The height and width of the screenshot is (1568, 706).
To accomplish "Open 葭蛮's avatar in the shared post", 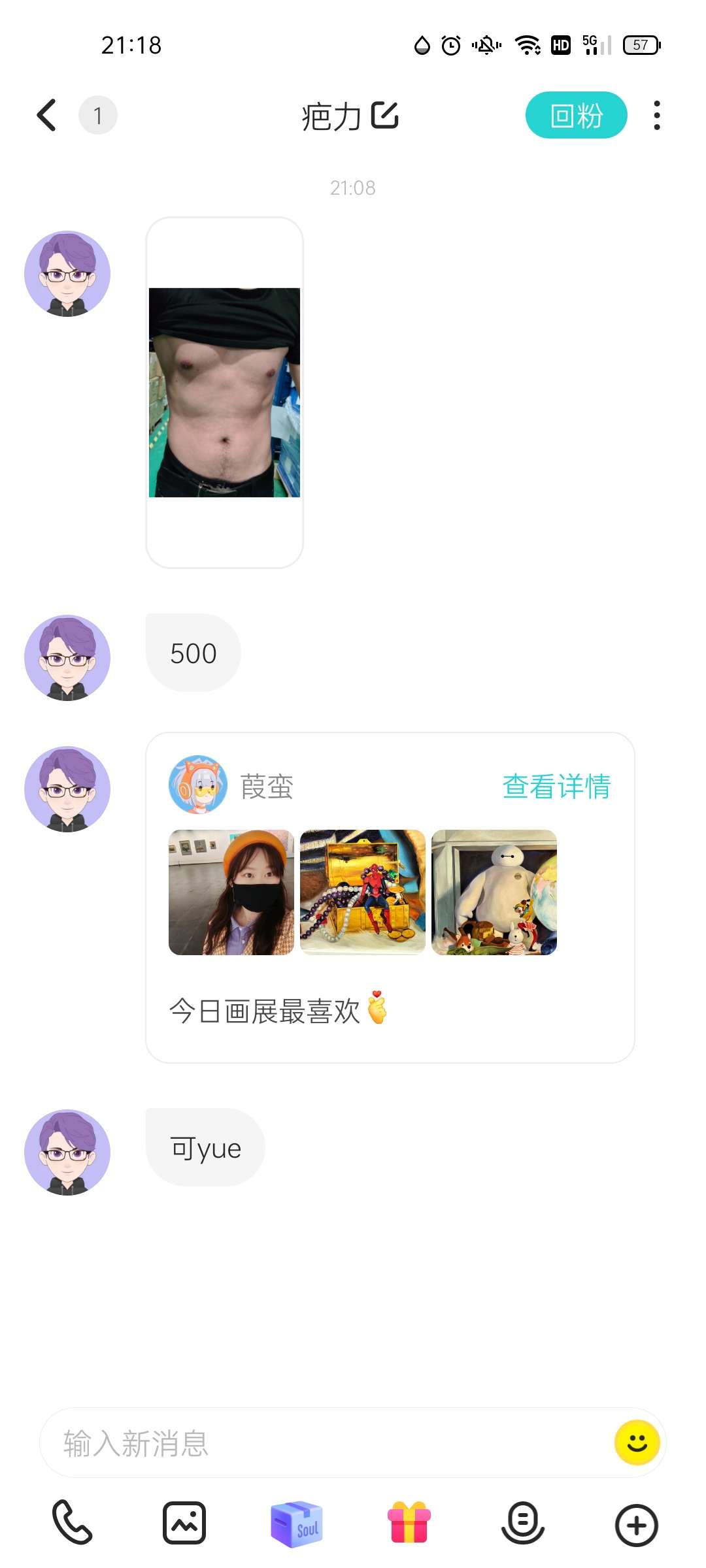I will click(x=198, y=785).
